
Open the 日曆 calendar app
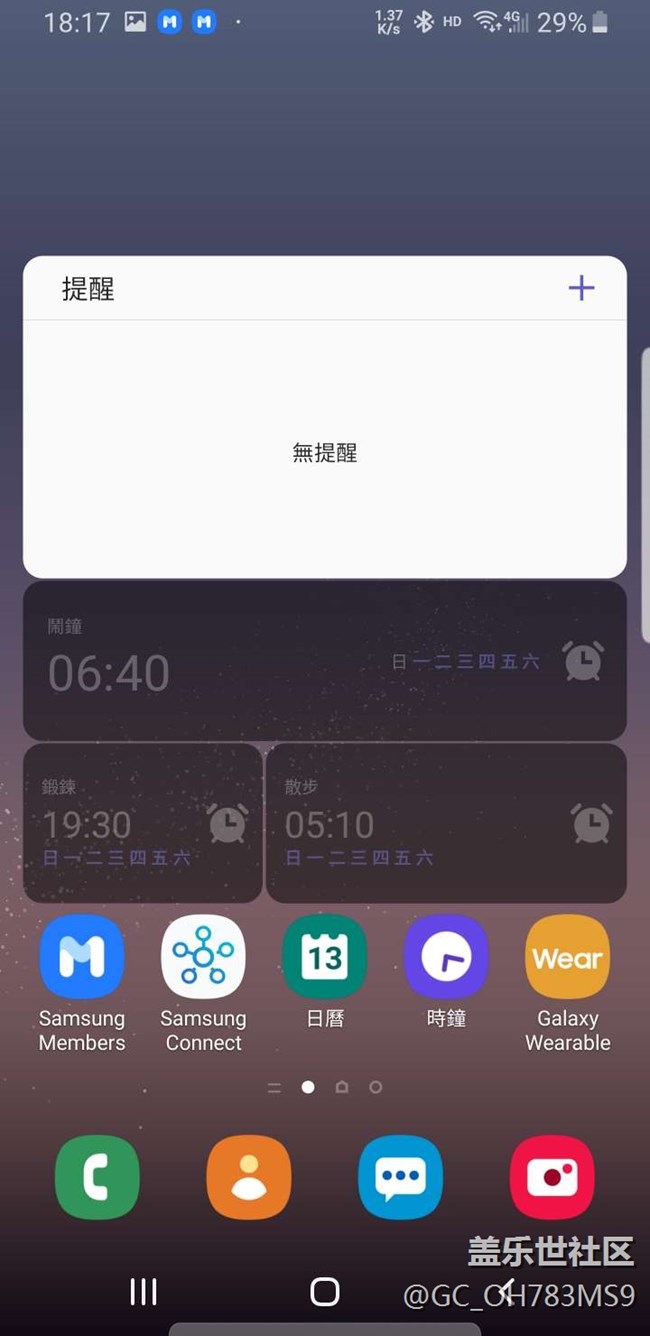[x=324, y=957]
